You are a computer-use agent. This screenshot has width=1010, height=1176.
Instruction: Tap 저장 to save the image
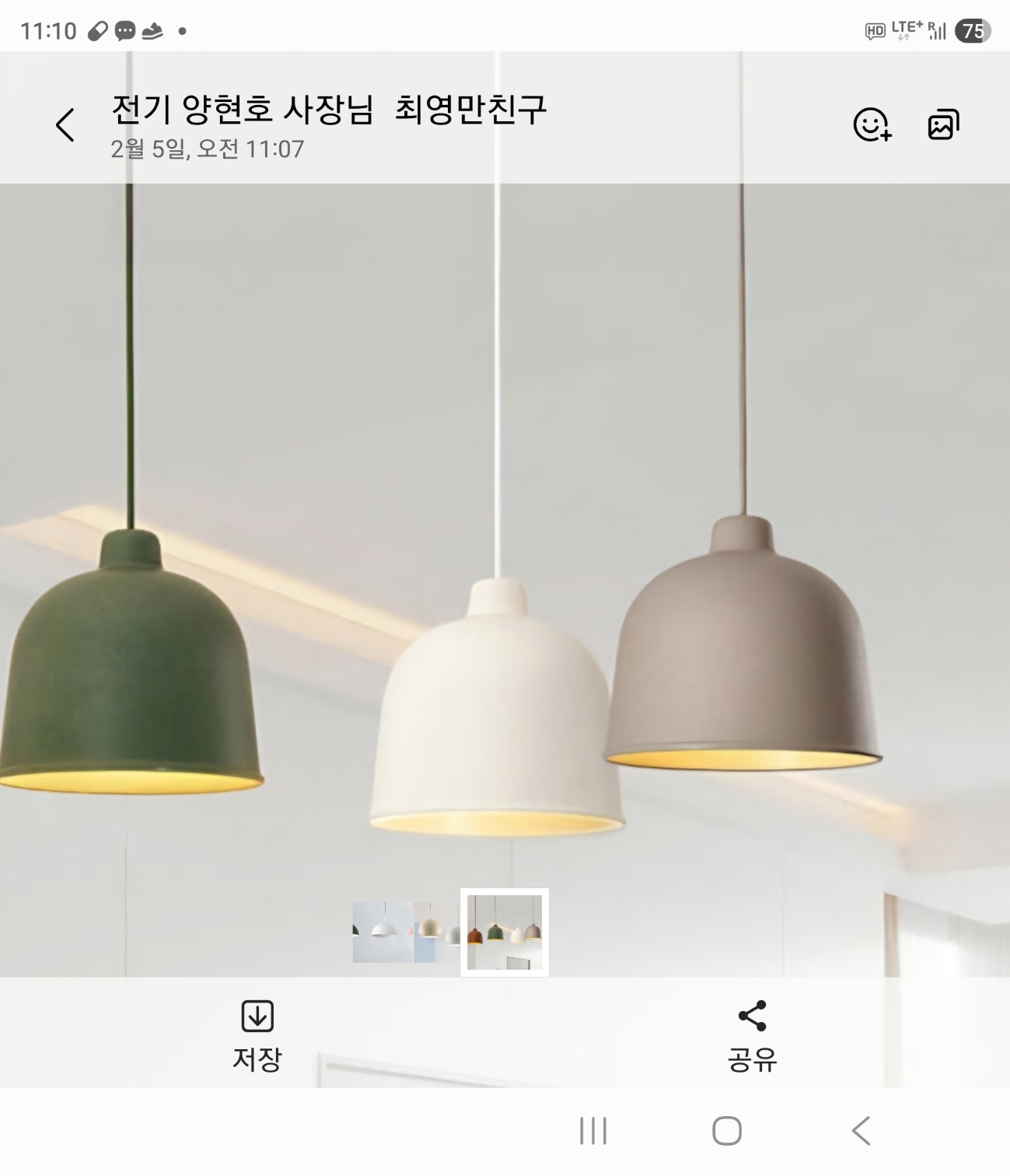click(x=257, y=1034)
